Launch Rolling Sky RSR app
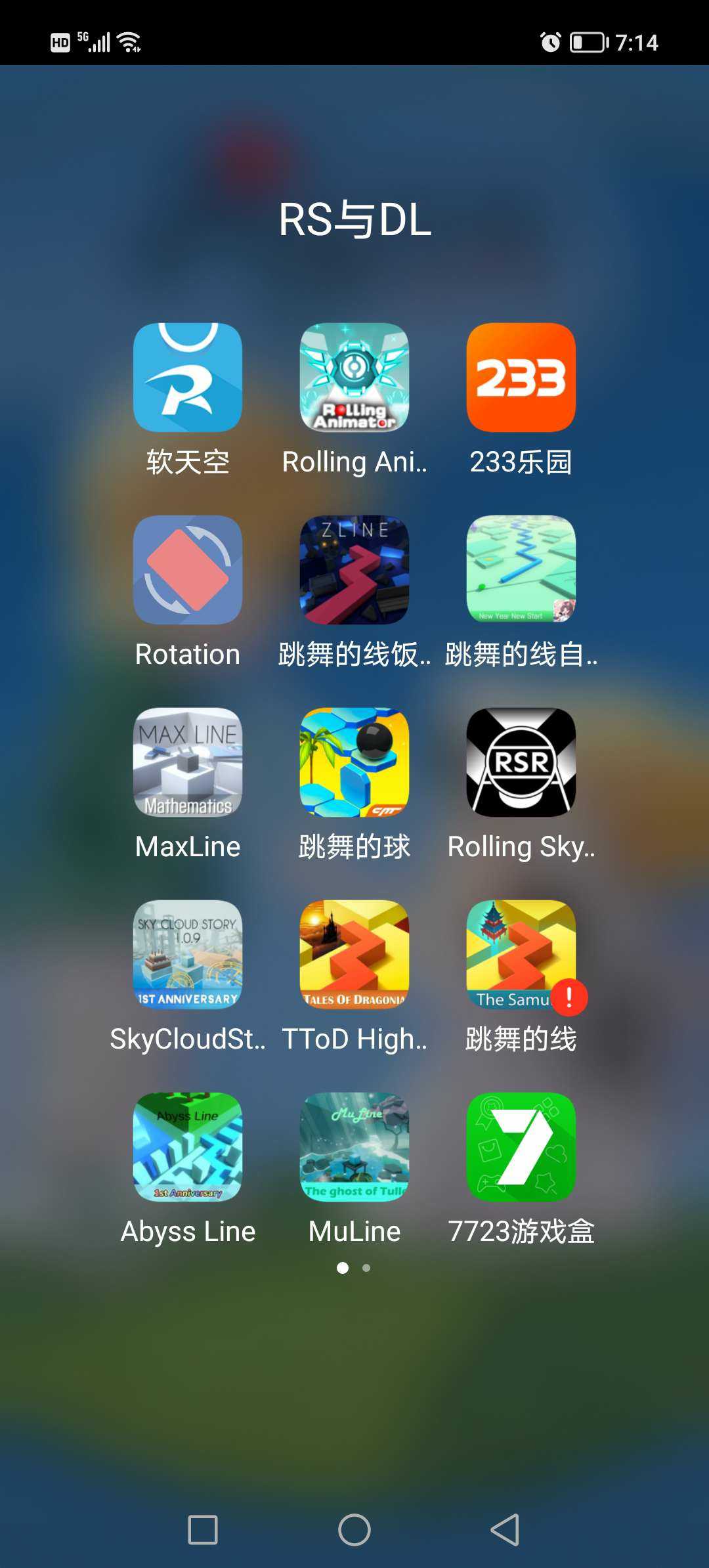The height and width of the screenshot is (1568, 709). click(521, 762)
